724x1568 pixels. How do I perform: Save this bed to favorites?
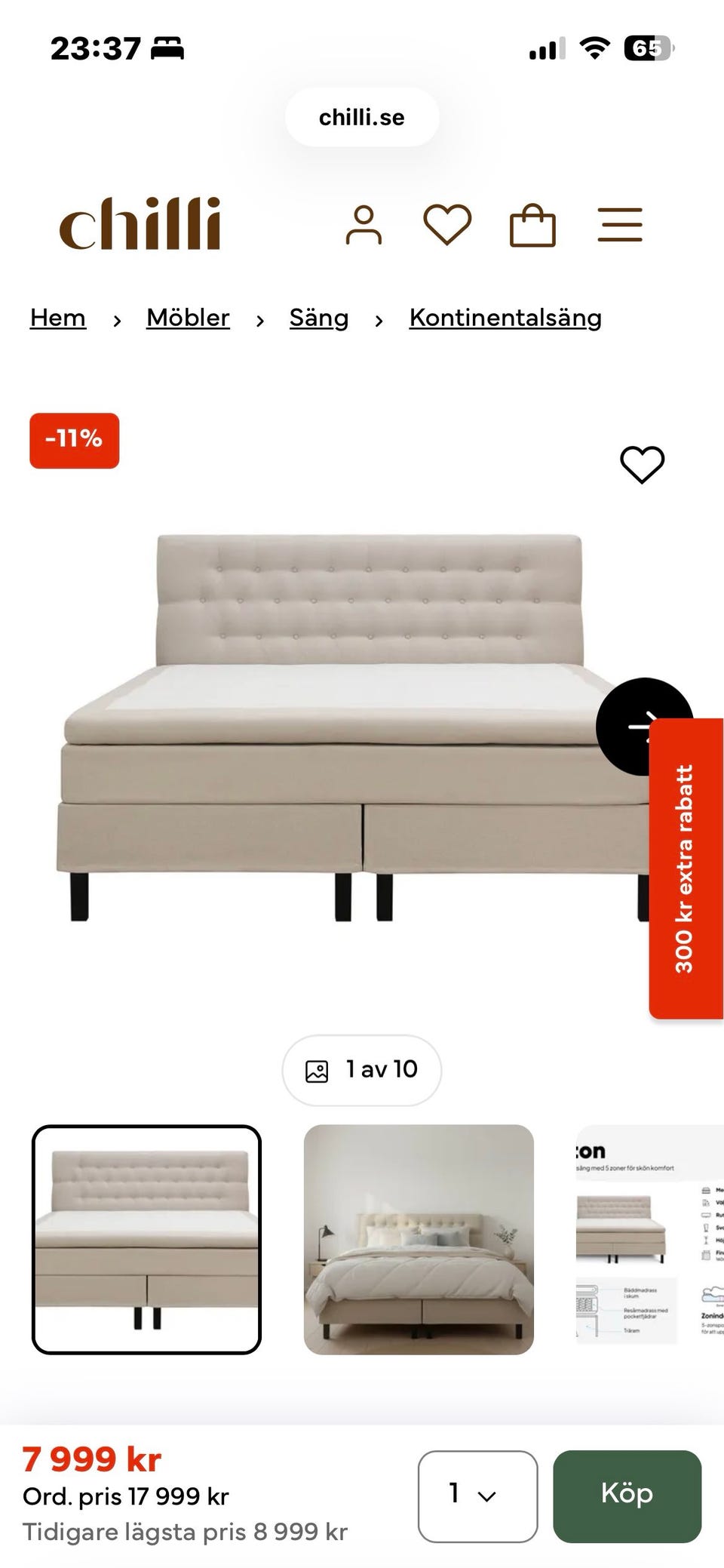[642, 464]
